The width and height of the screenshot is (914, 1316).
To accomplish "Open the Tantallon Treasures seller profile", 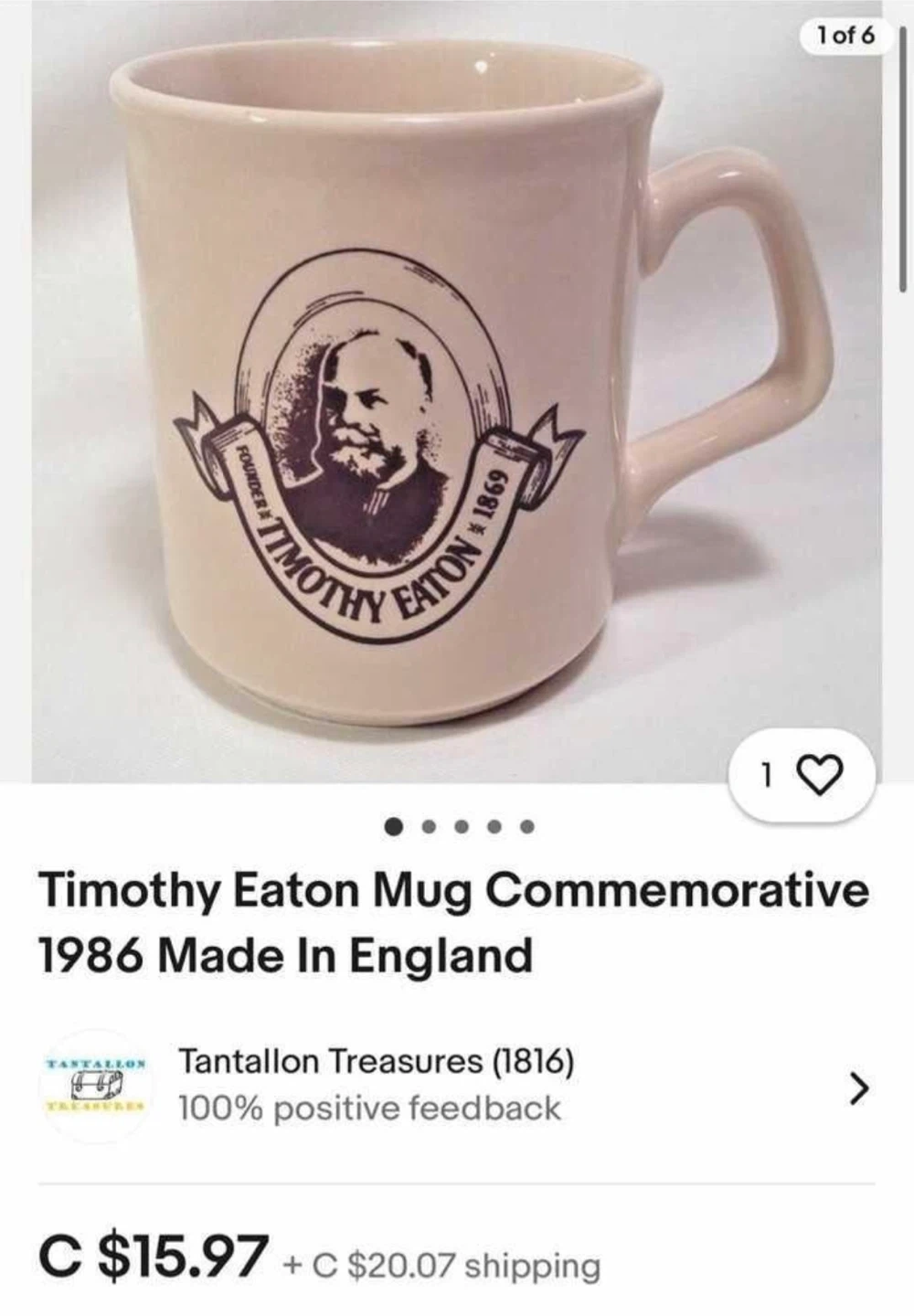I will point(375,1085).
